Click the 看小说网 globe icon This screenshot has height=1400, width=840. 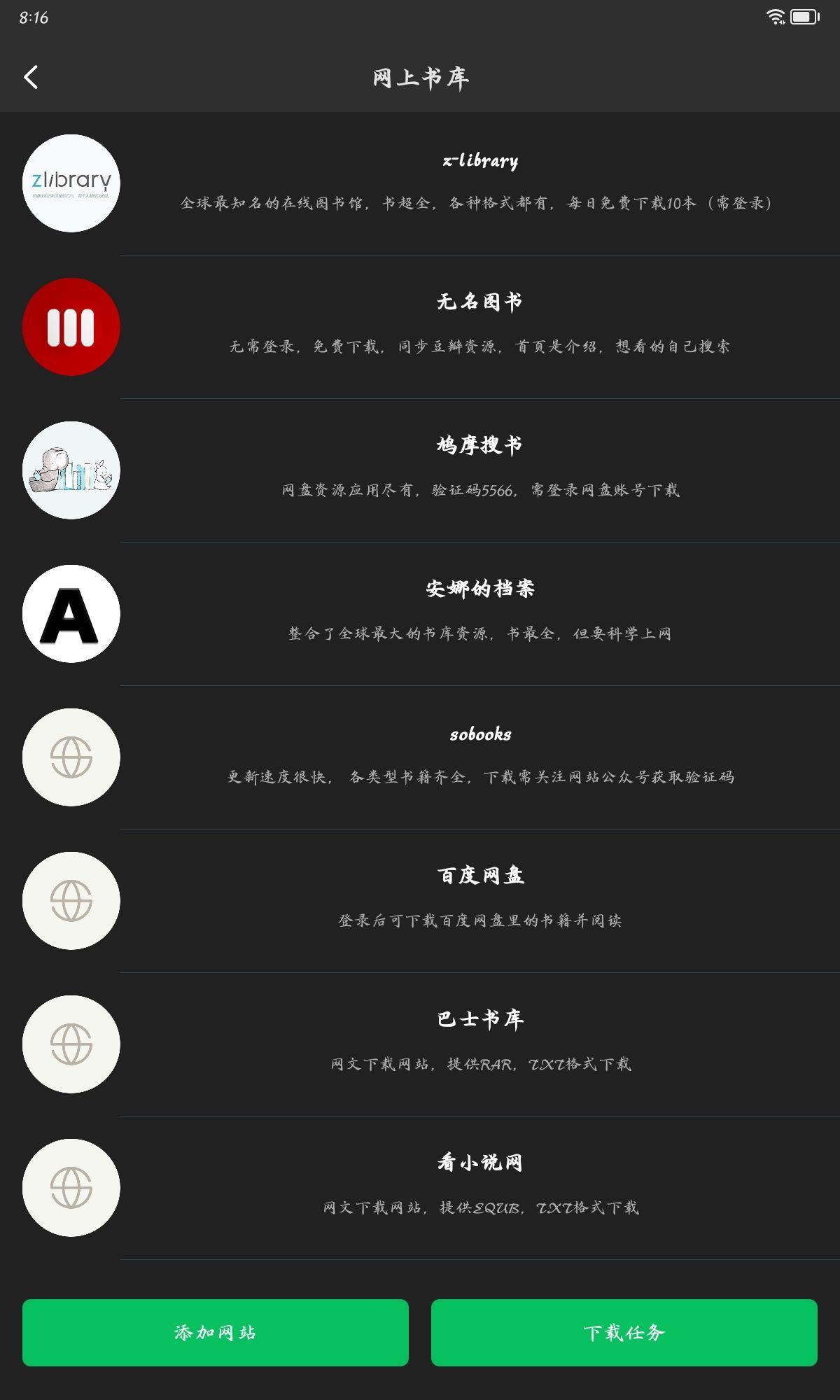[71, 1187]
